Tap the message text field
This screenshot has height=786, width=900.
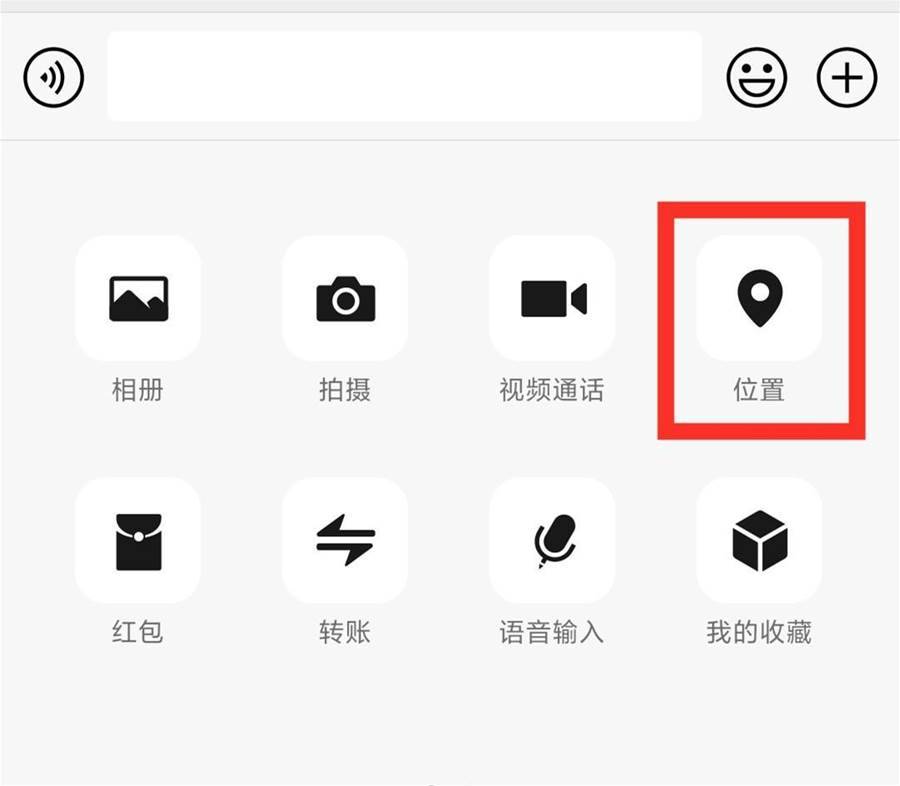404,77
